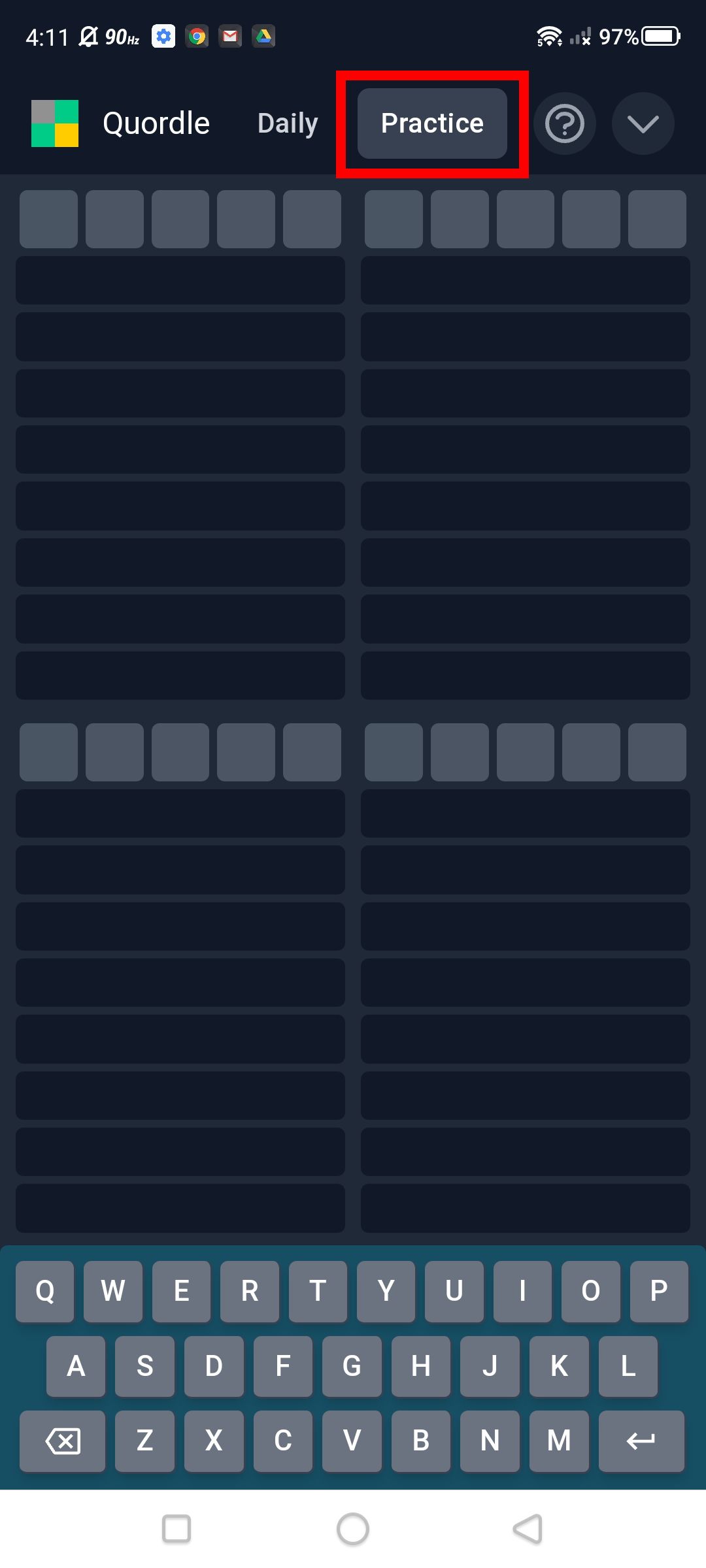This screenshot has width=706, height=1568.
Task: Choose the letter L key
Action: pyautogui.click(x=628, y=1365)
